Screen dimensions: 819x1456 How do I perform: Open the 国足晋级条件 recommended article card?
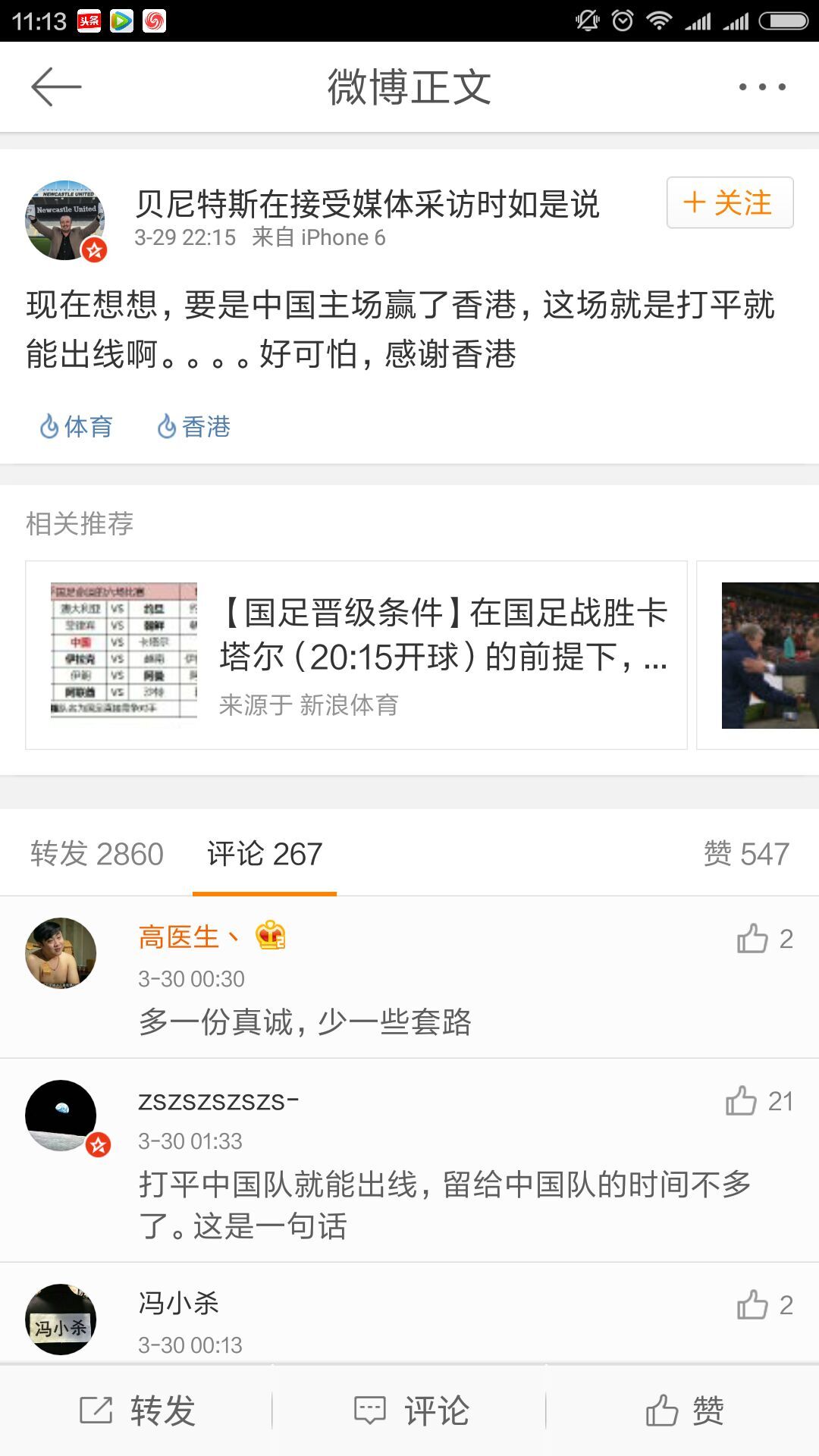356,655
